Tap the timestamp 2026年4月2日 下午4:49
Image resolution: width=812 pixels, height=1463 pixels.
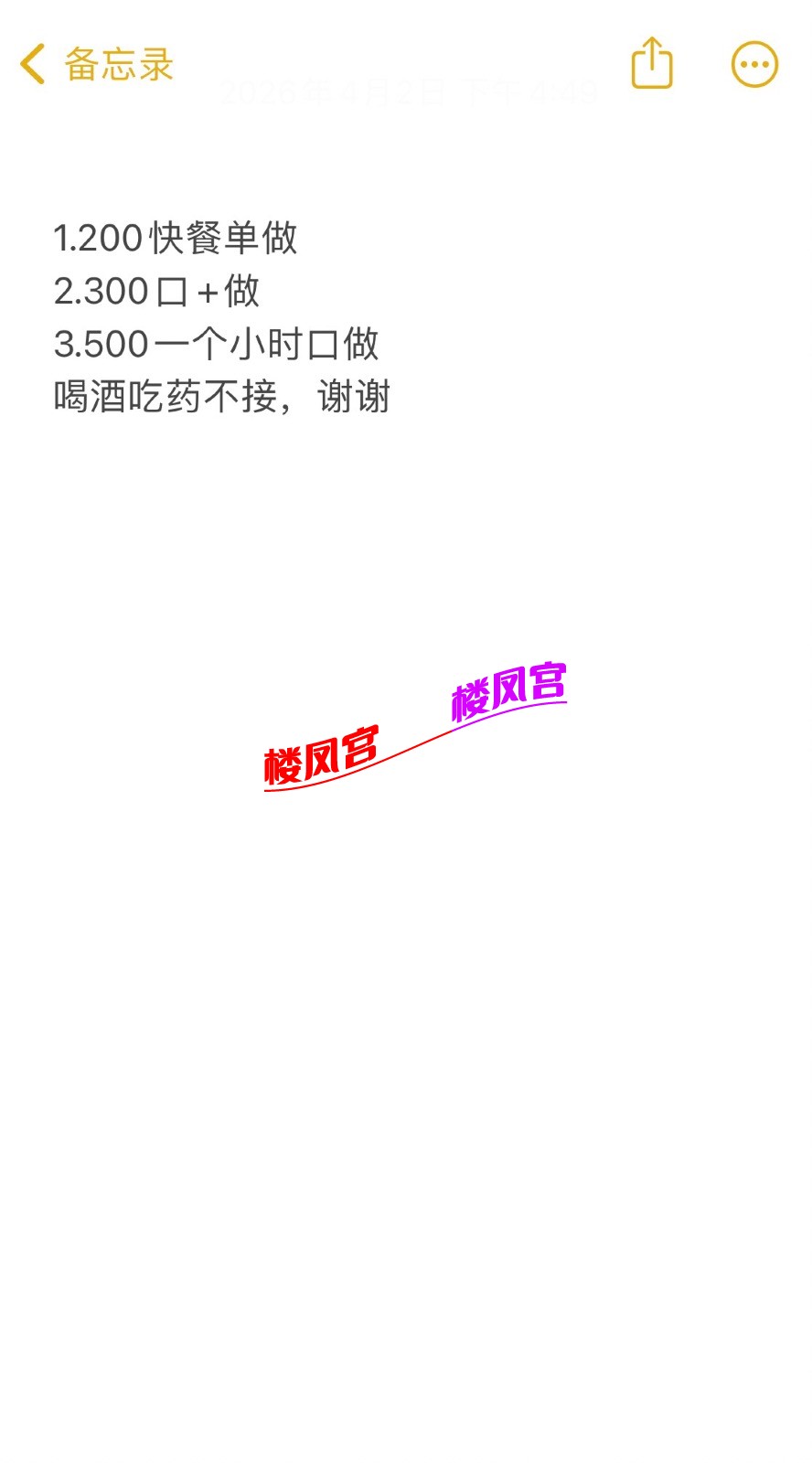[x=406, y=91]
